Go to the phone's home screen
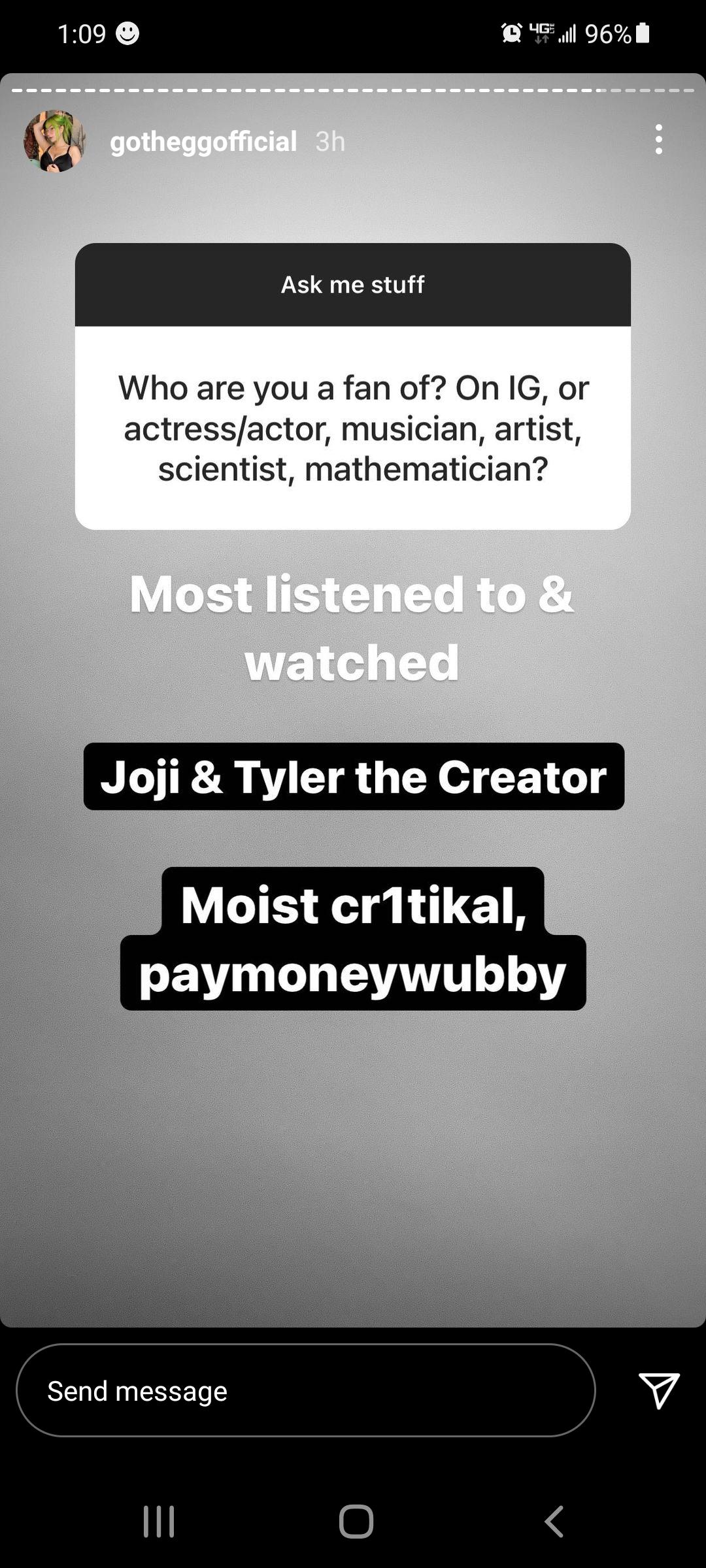 pyautogui.click(x=356, y=1521)
